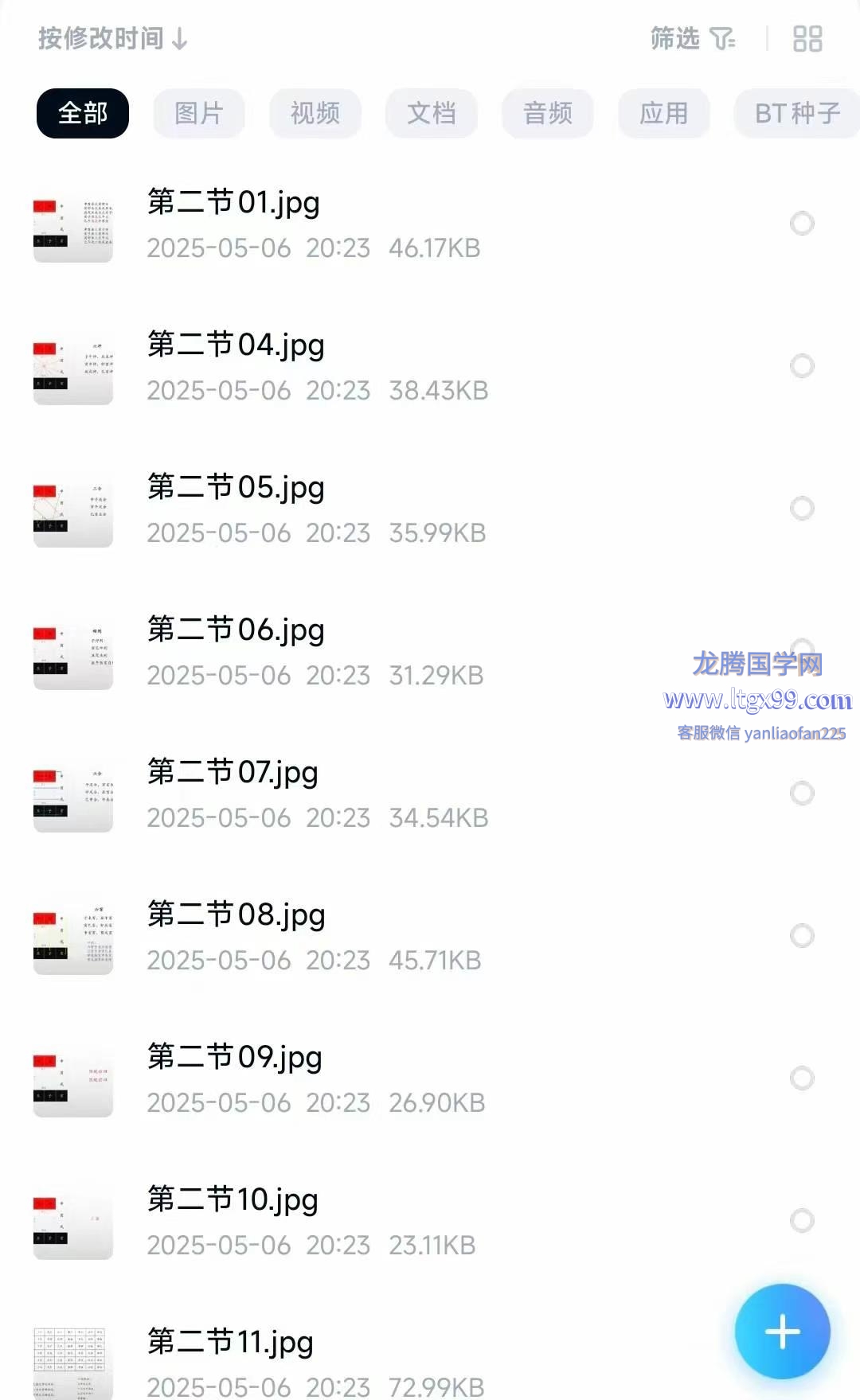The height and width of the screenshot is (1400, 860).
Task: Tap the blue plus add button
Action: (x=782, y=1331)
